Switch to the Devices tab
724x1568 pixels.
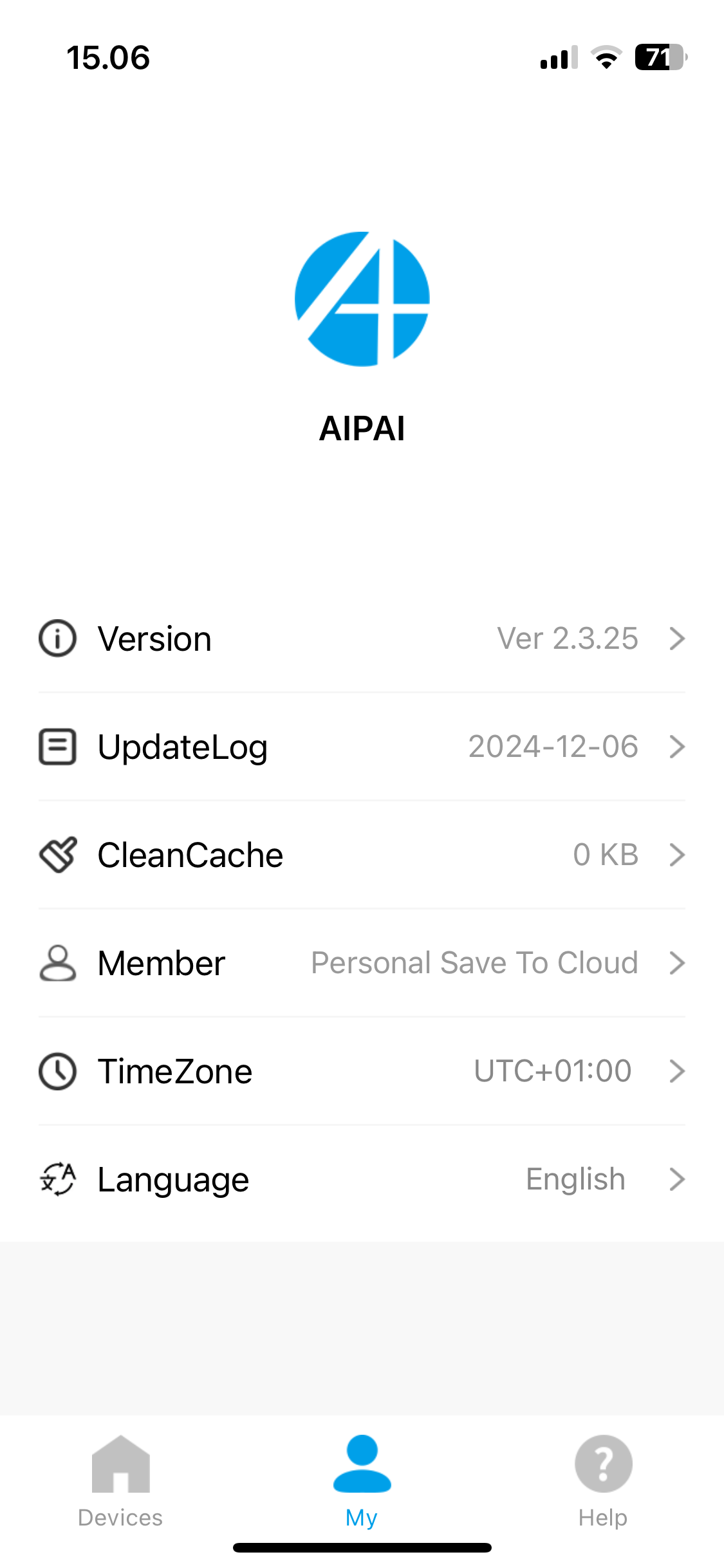(120, 1480)
